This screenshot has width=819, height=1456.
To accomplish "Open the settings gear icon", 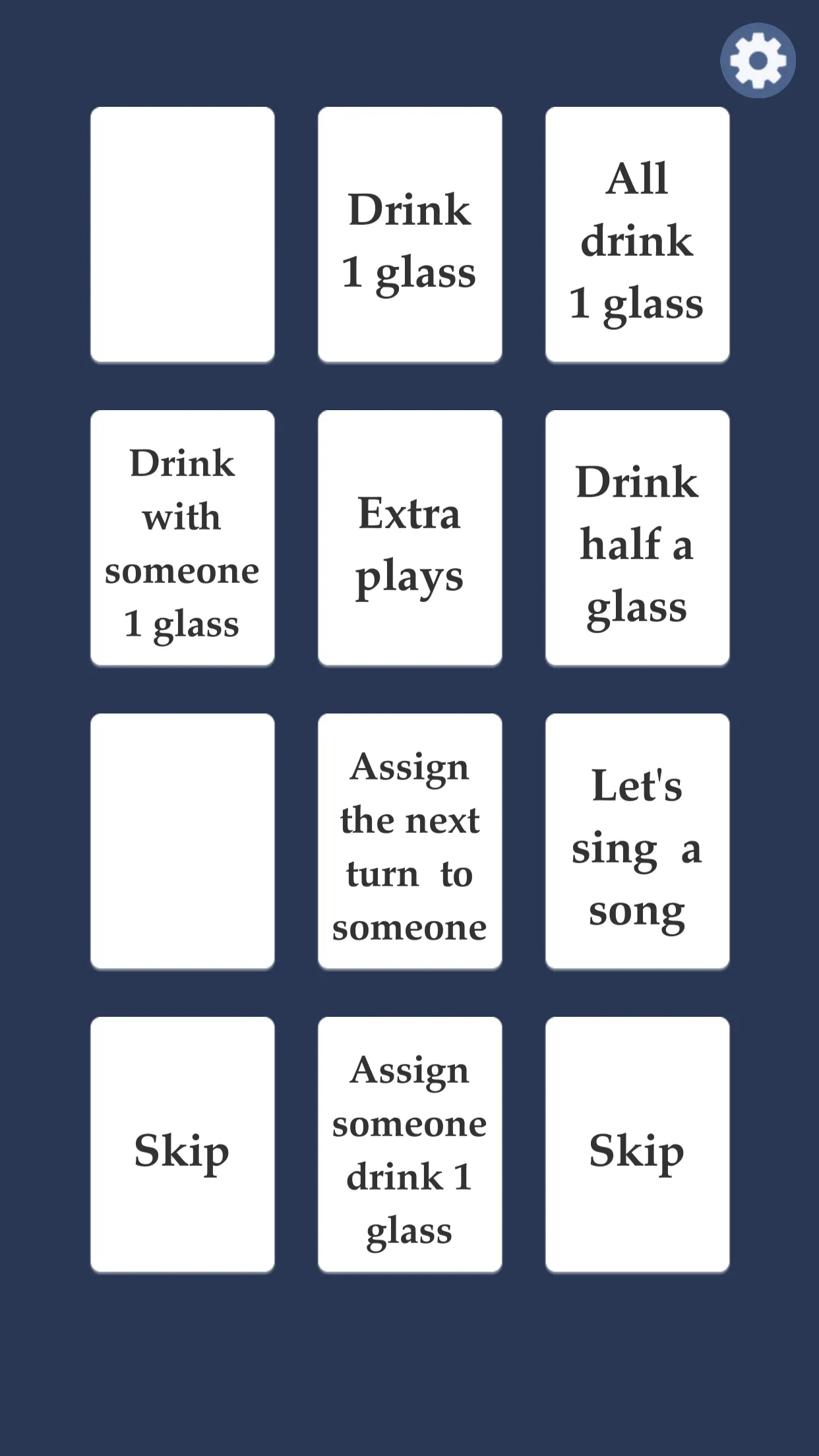I will (x=758, y=61).
